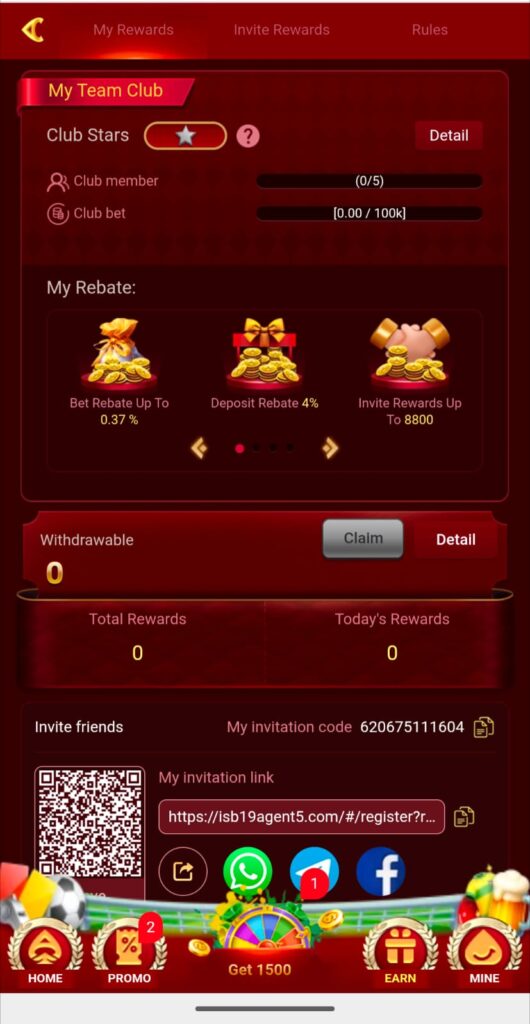Go to the HOME tab

click(45, 953)
